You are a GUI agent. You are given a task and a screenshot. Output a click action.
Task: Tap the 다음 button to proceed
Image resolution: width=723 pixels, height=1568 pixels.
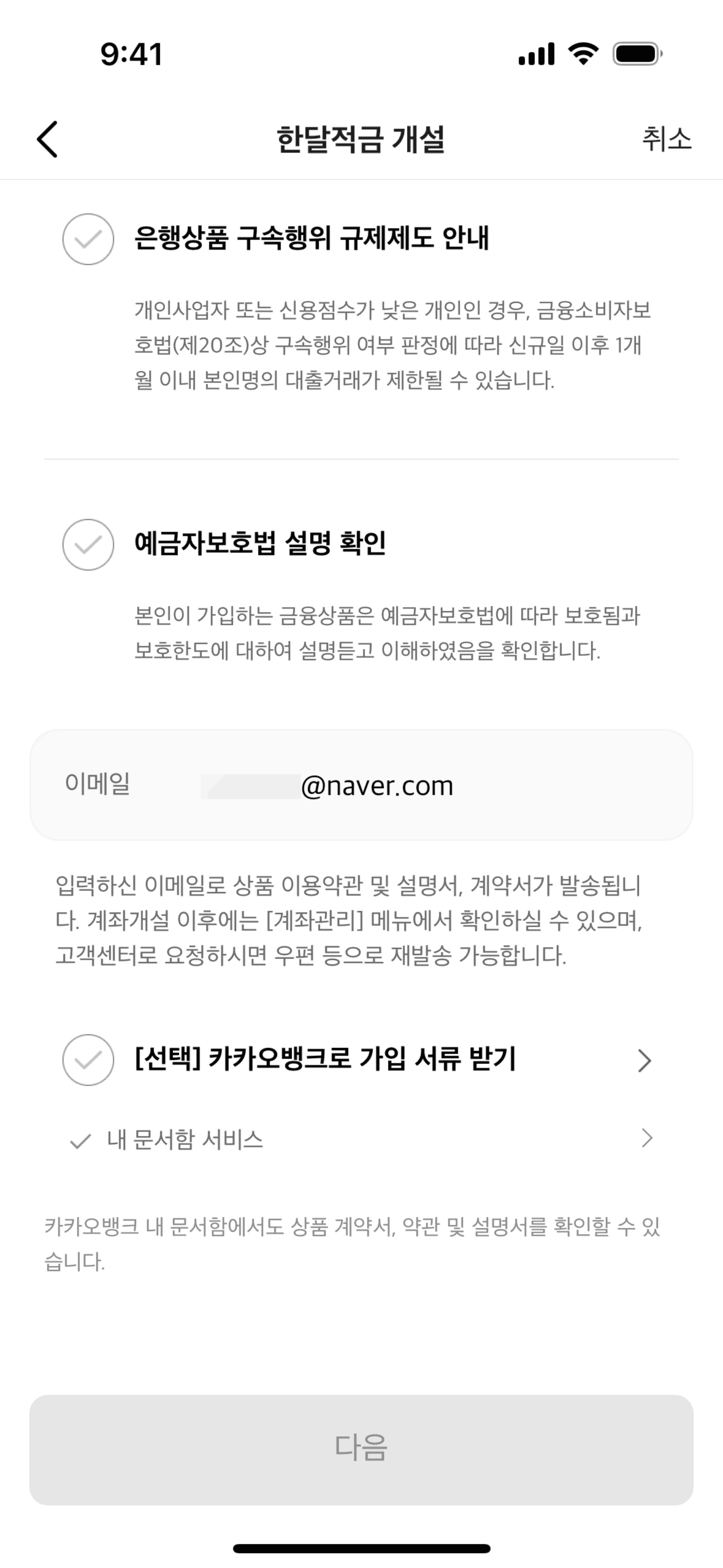[x=361, y=1449]
